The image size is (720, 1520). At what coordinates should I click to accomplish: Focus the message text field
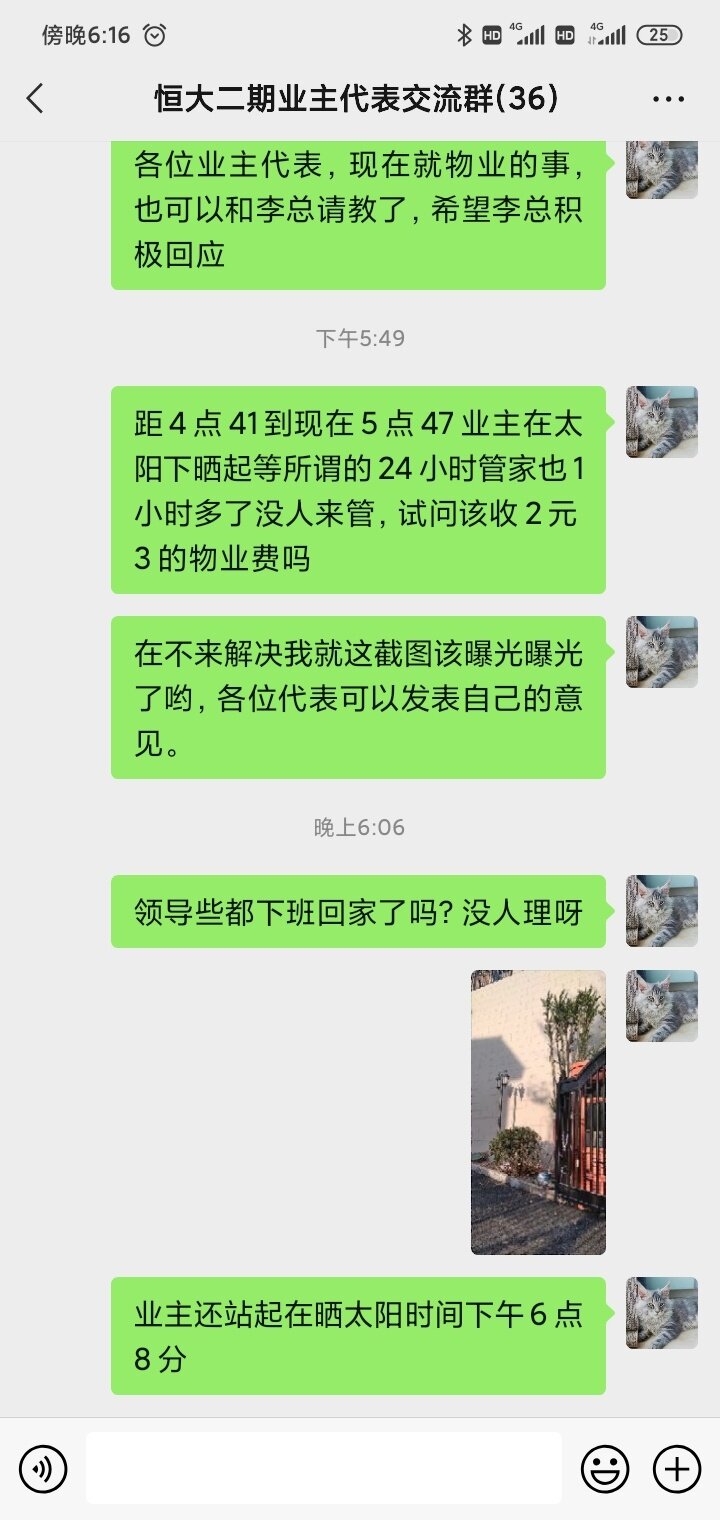(x=323, y=1468)
